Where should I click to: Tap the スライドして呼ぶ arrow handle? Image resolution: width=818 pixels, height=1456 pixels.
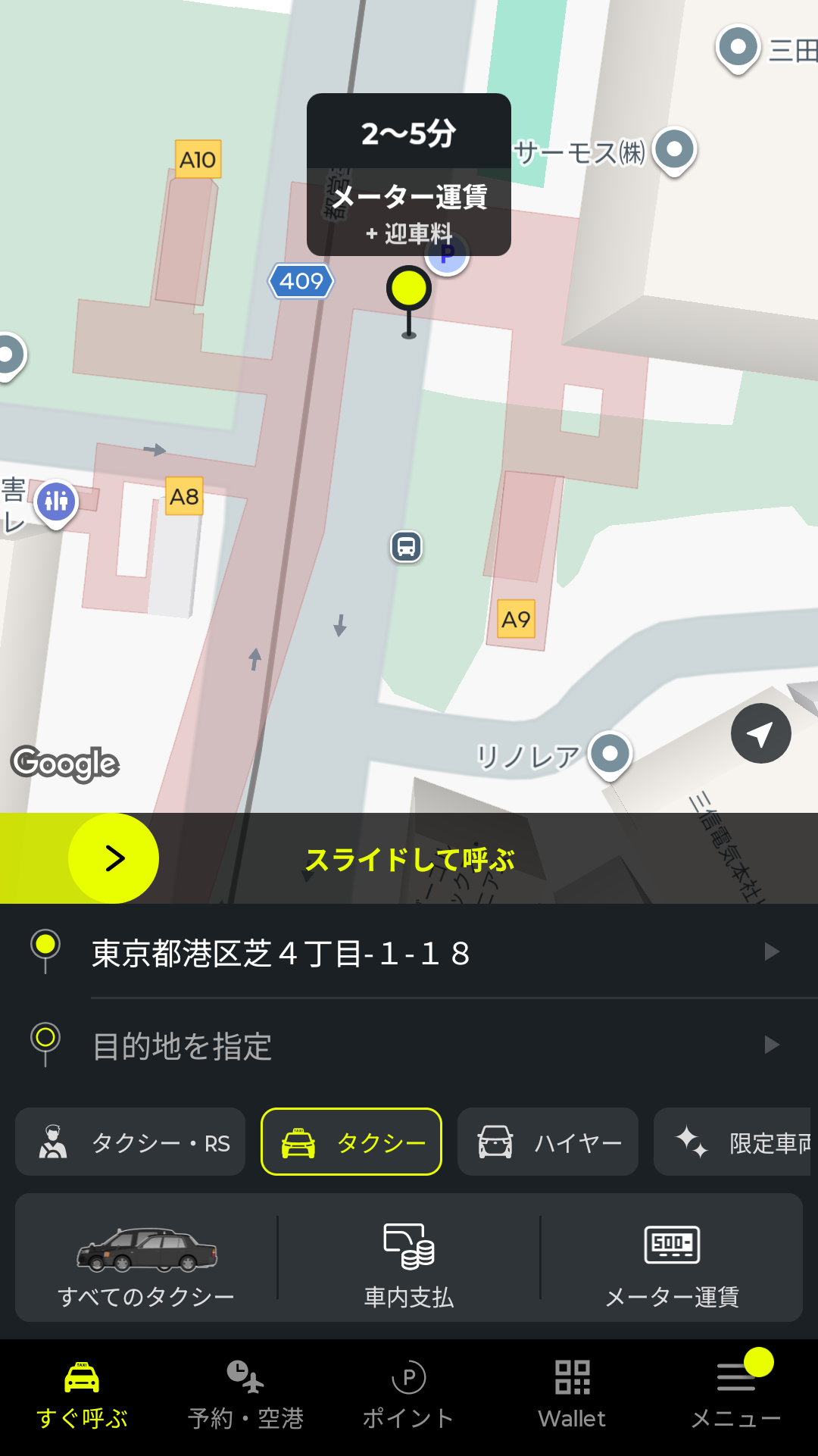(x=114, y=858)
